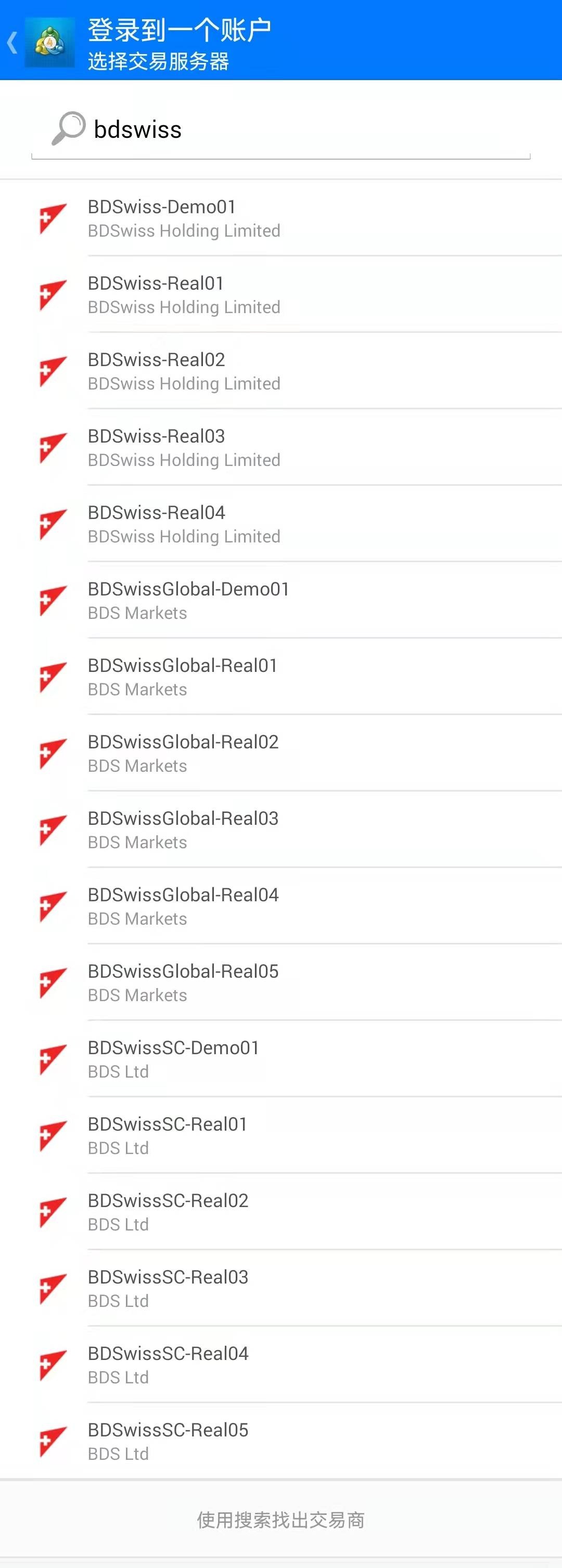Choose the BDSwiss-Real01 server
This screenshot has width=562, height=1568.
point(280,295)
